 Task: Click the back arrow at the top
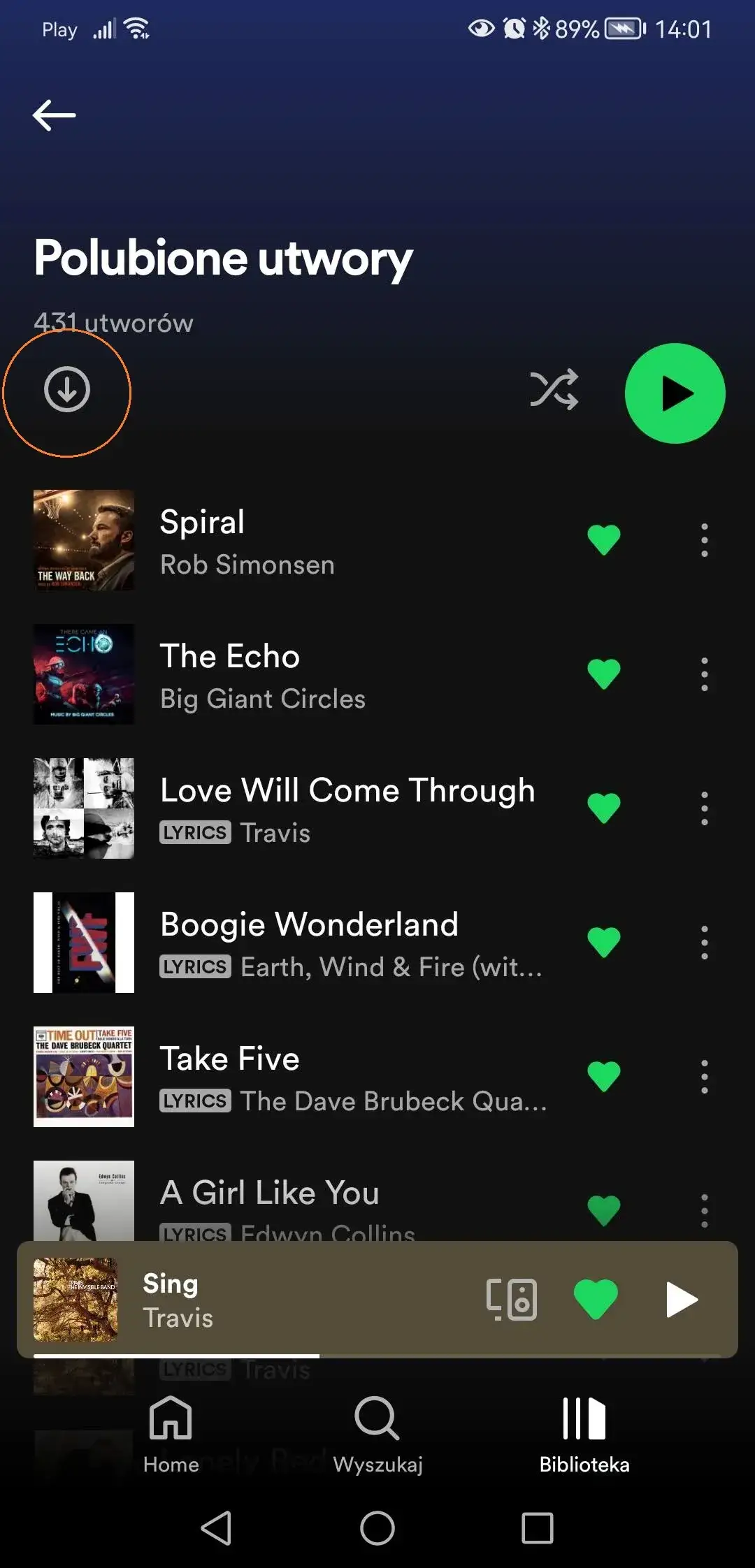pos(53,115)
